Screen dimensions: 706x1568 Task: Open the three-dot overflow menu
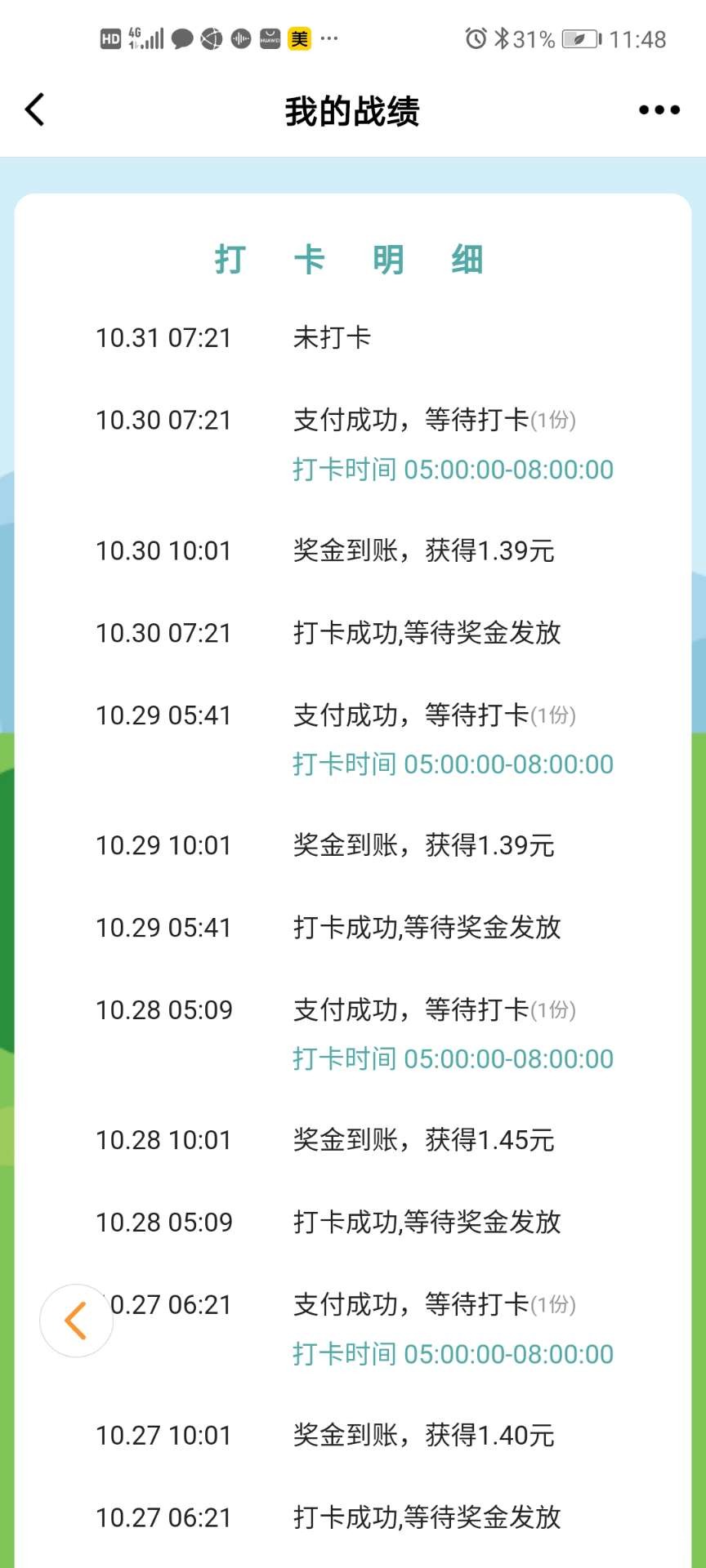[659, 110]
